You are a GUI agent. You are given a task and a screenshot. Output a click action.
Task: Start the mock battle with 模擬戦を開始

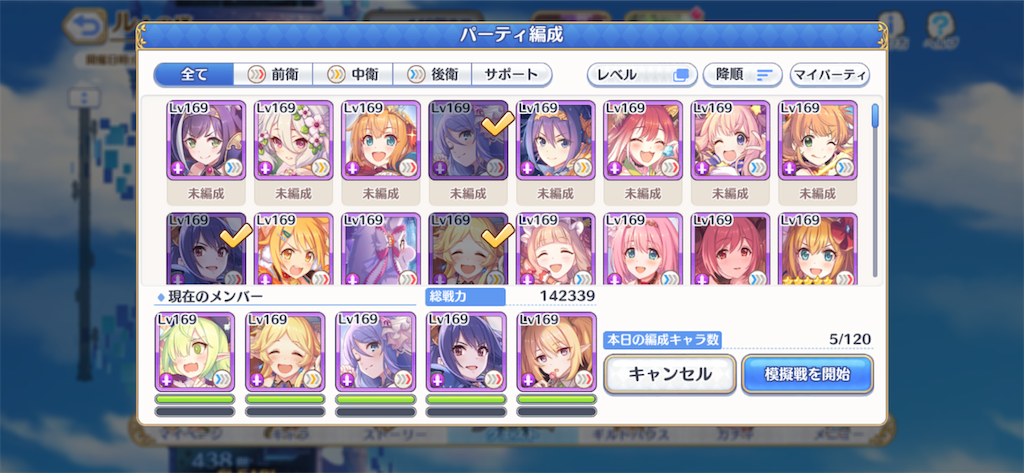(x=807, y=374)
